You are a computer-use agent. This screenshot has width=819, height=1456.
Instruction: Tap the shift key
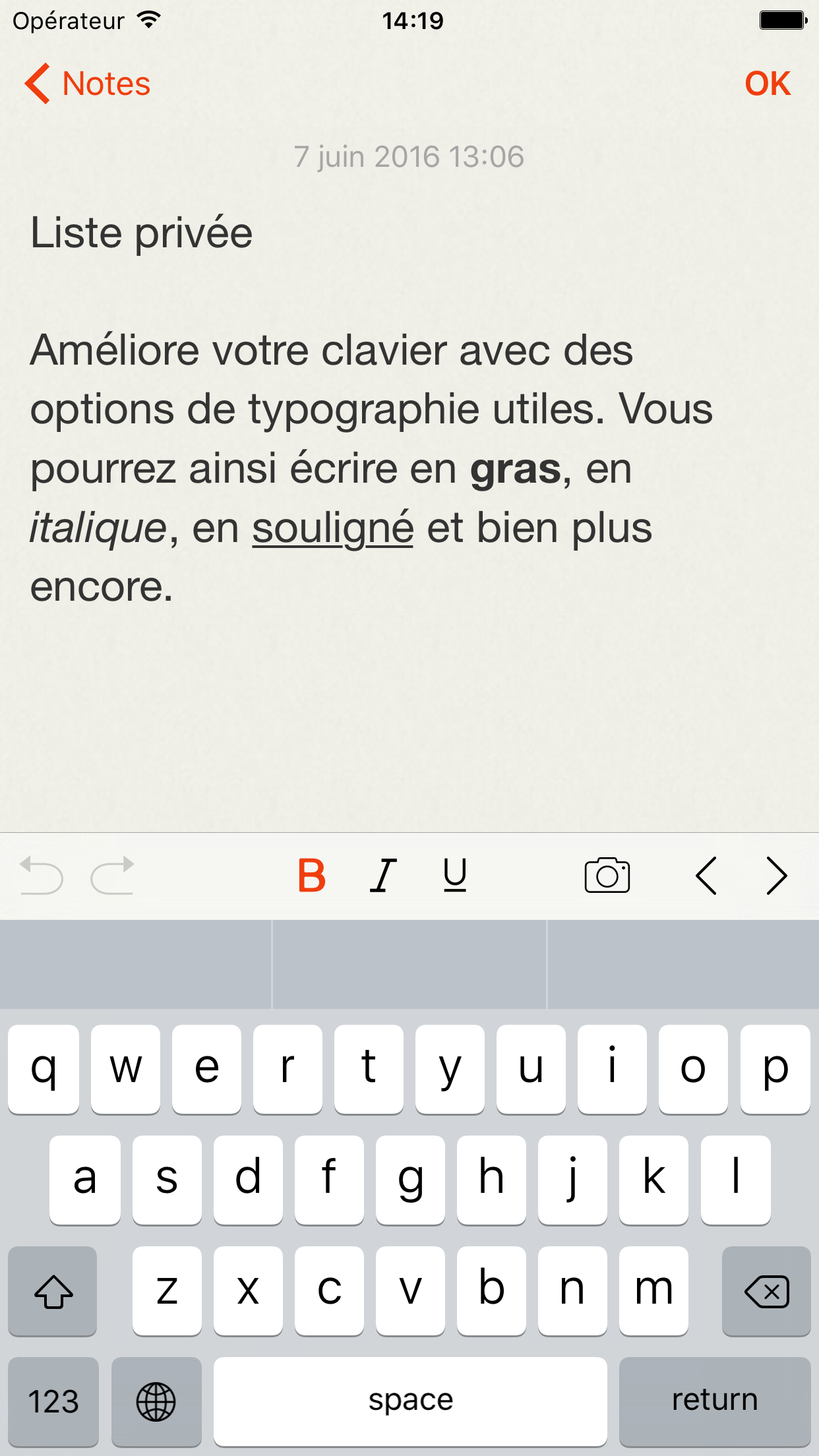pos(53,1291)
